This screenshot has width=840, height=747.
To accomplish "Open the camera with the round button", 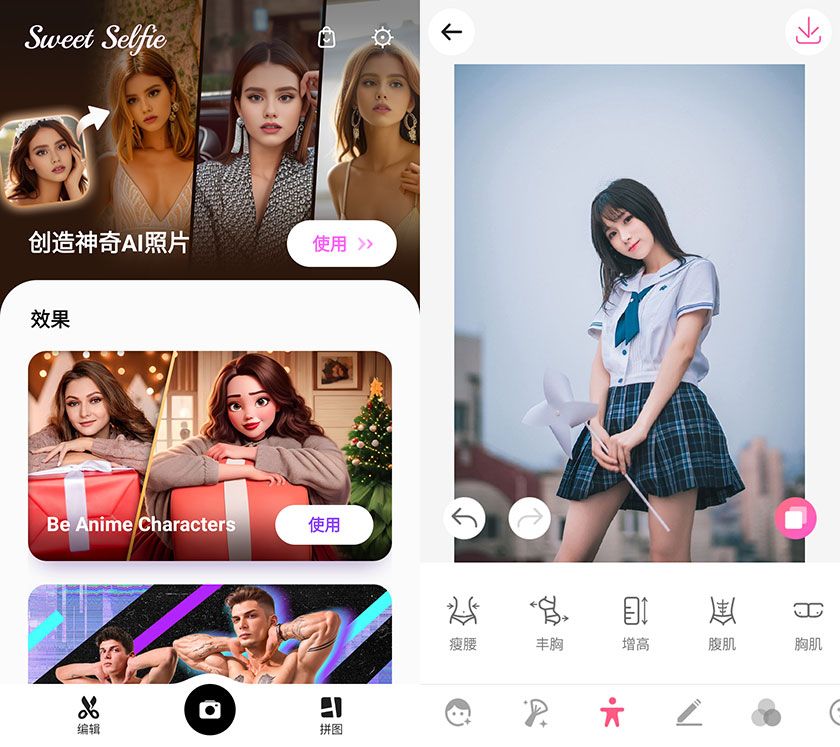I will pyautogui.click(x=210, y=709).
